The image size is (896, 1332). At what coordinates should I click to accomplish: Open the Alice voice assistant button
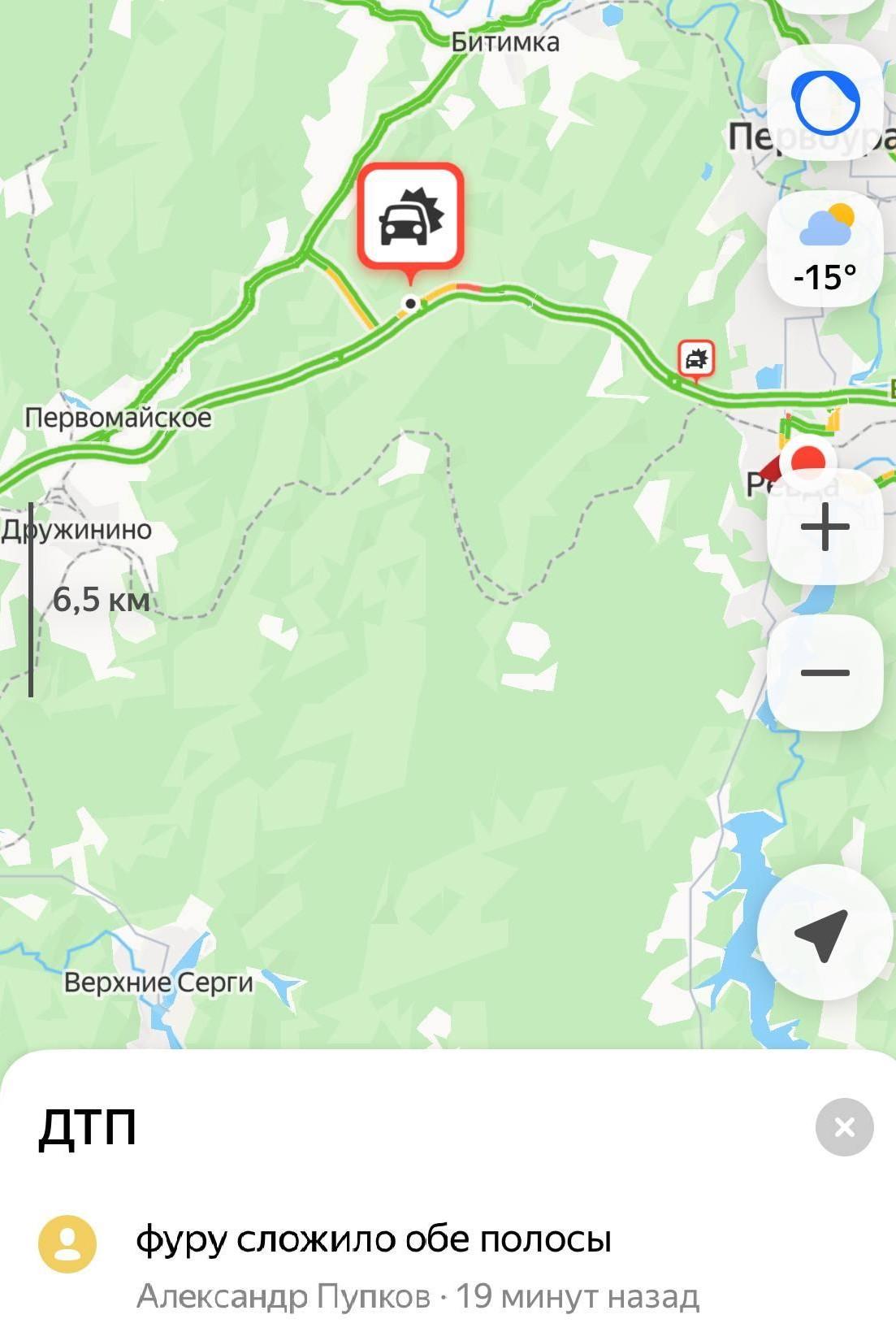(x=825, y=102)
